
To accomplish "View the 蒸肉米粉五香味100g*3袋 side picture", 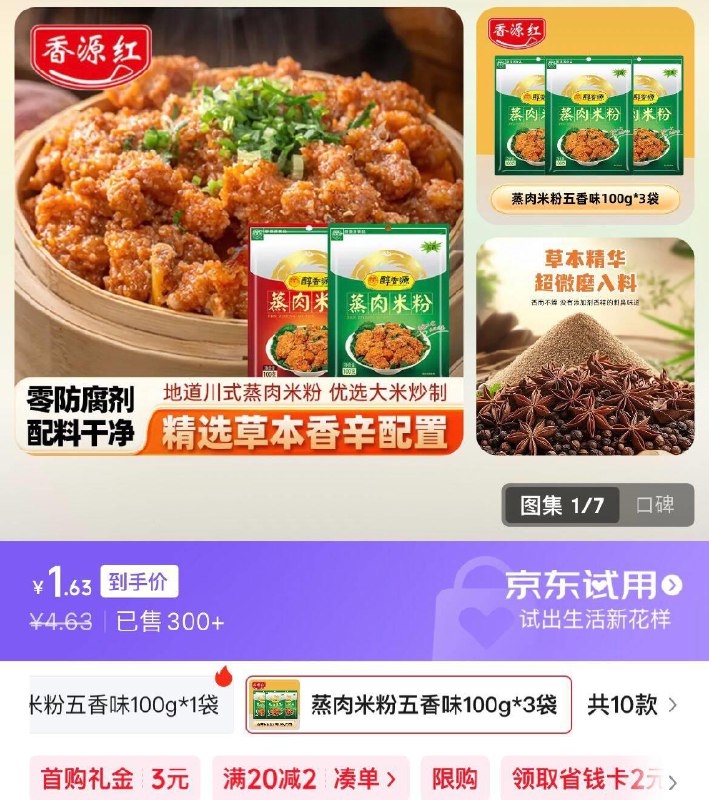I will (585, 115).
